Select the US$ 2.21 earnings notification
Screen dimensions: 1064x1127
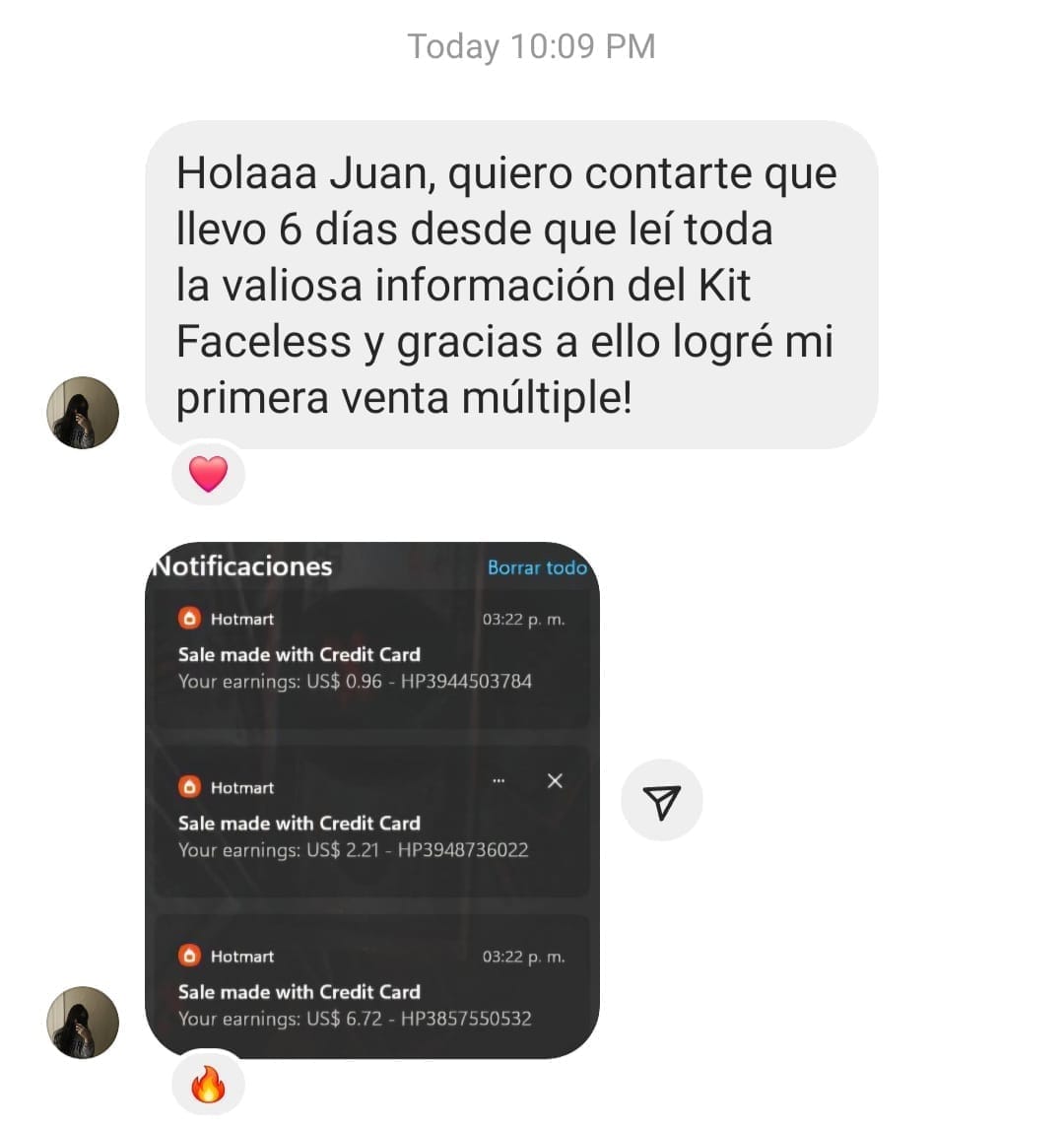pyautogui.click(x=355, y=849)
